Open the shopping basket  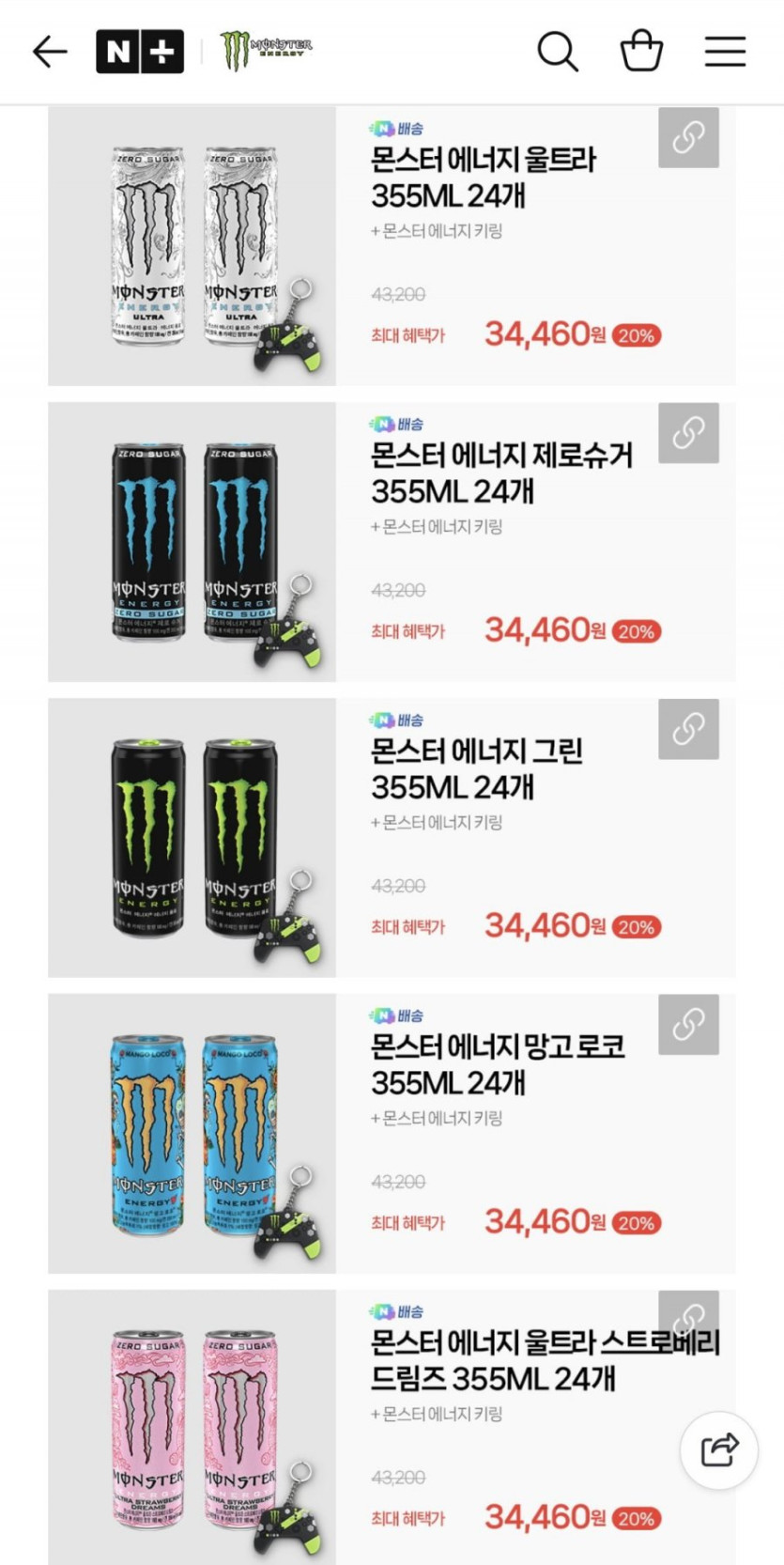click(641, 51)
